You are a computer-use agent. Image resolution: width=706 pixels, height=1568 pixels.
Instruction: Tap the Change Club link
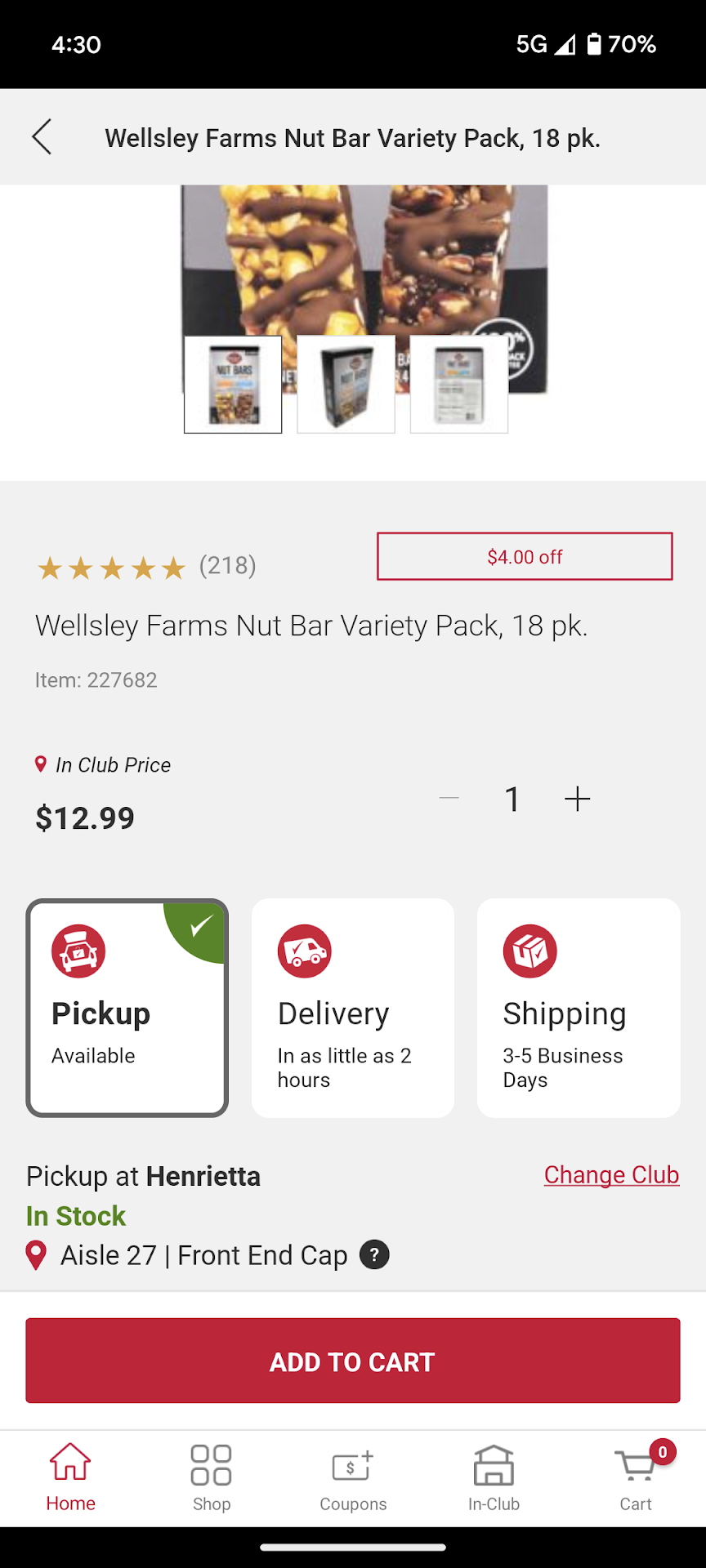point(611,1174)
